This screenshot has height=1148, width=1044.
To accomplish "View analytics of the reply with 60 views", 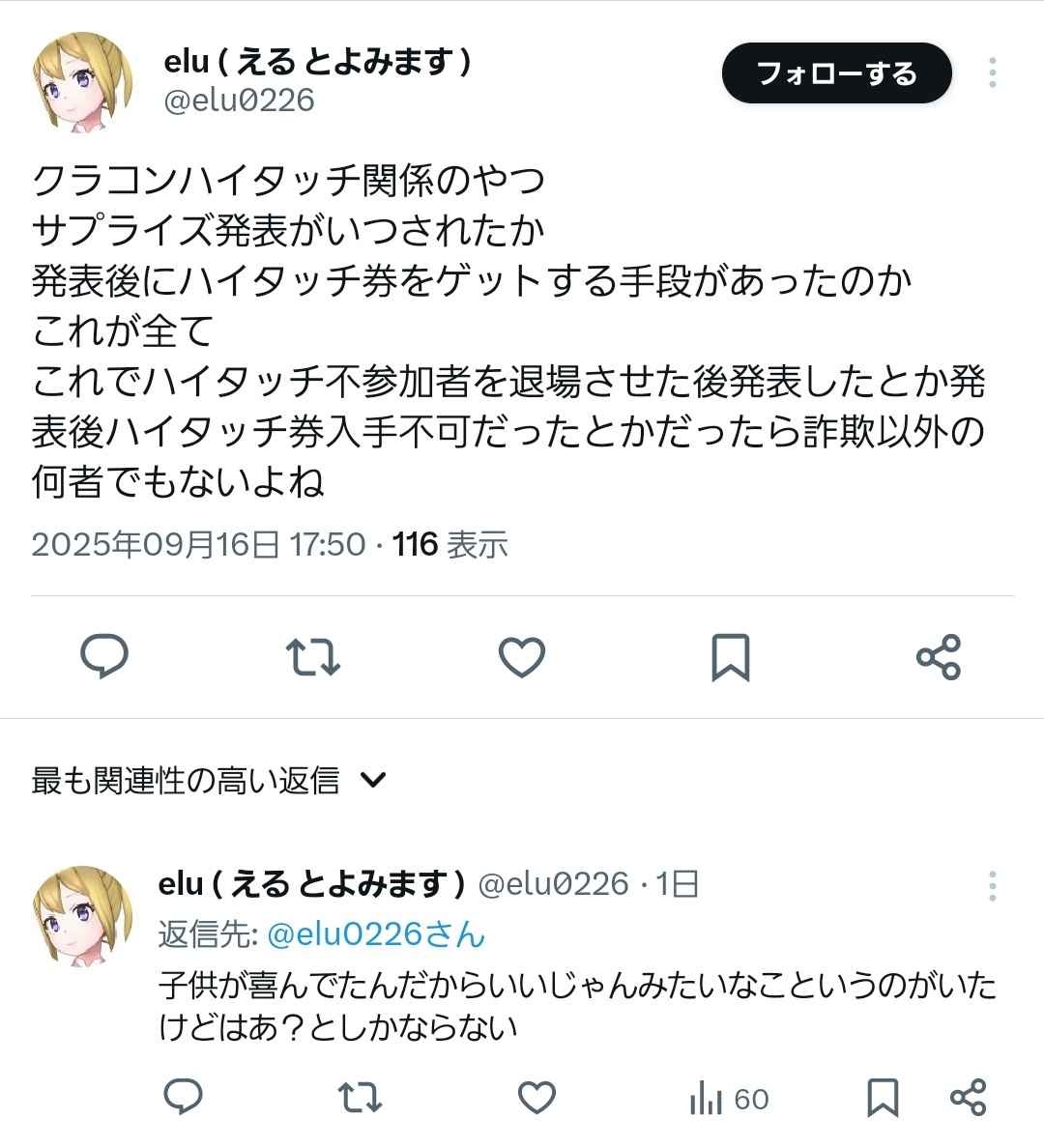I will 728,1099.
